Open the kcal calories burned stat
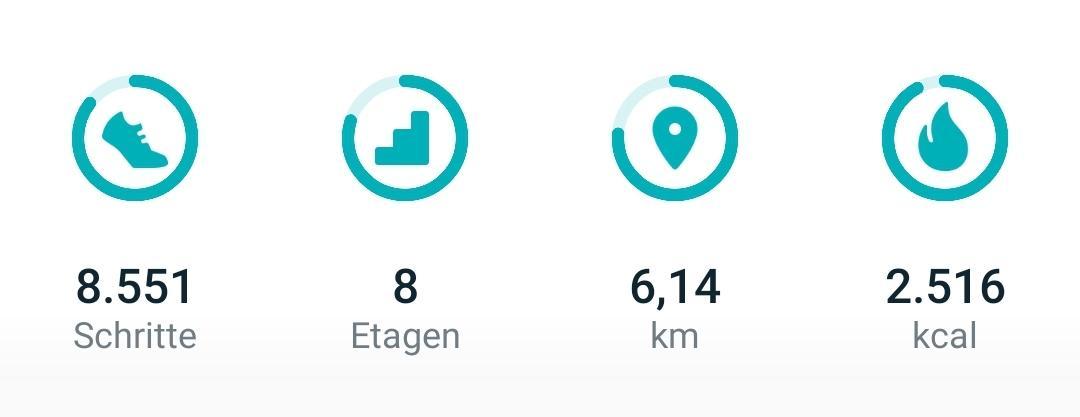 coord(945,138)
